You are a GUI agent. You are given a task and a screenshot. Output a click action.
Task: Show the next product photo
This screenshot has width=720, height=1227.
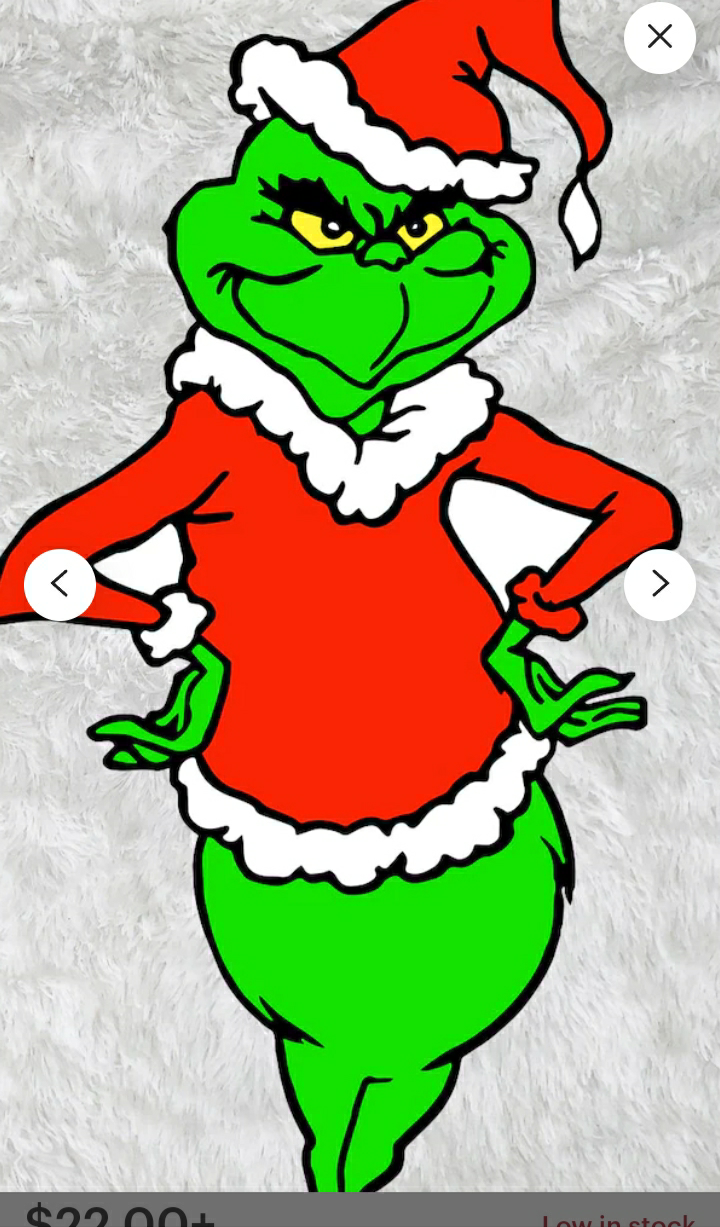tap(660, 584)
